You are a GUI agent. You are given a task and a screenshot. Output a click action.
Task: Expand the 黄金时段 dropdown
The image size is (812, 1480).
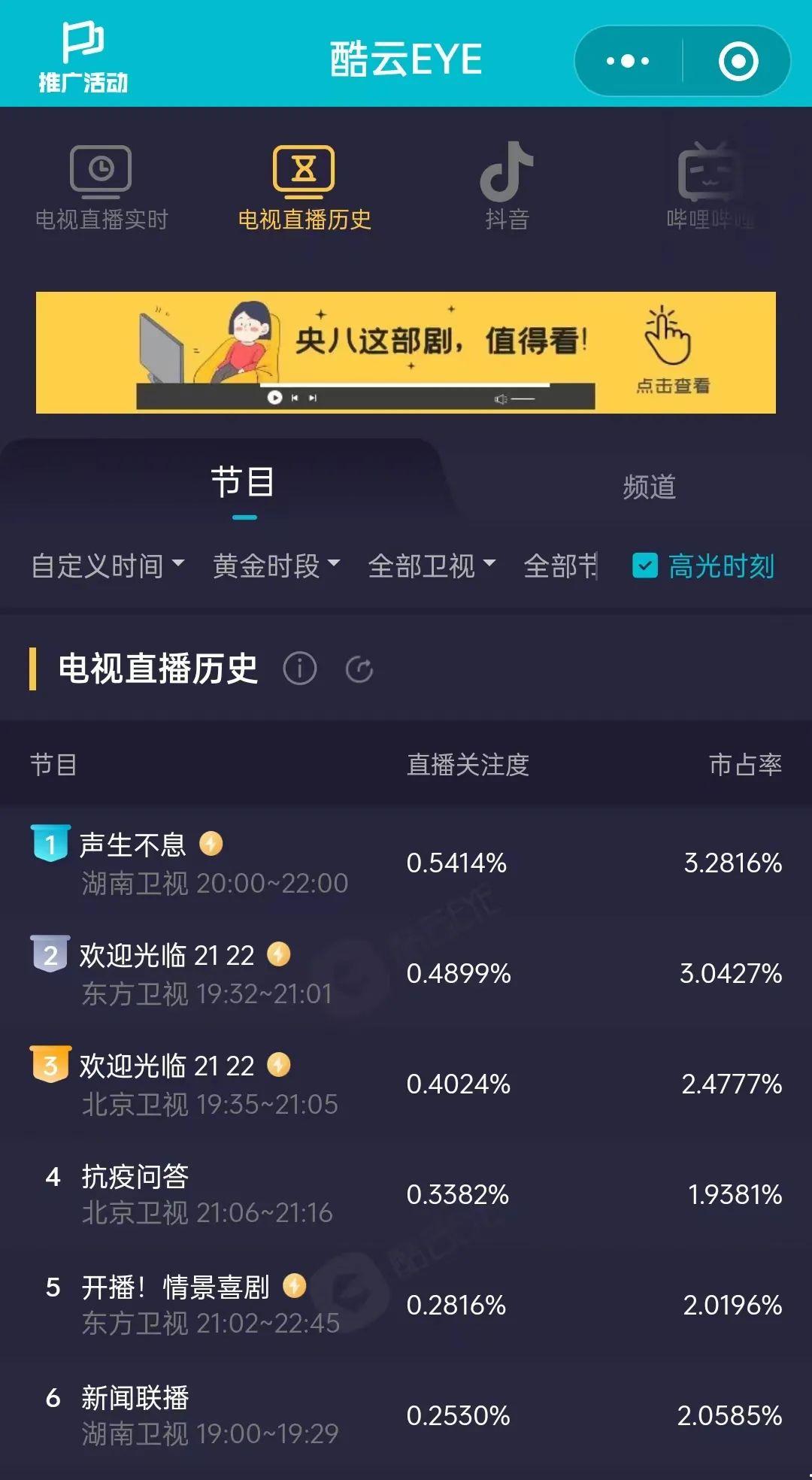pyautogui.click(x=276, y=566)
